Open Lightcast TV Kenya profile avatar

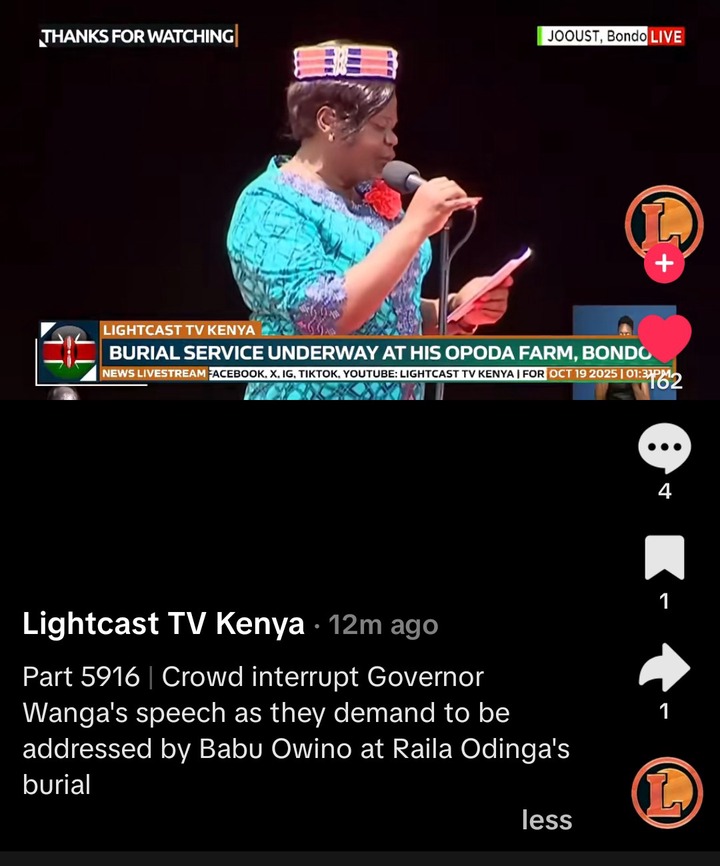pyautogui.click(x=664, y=222)
